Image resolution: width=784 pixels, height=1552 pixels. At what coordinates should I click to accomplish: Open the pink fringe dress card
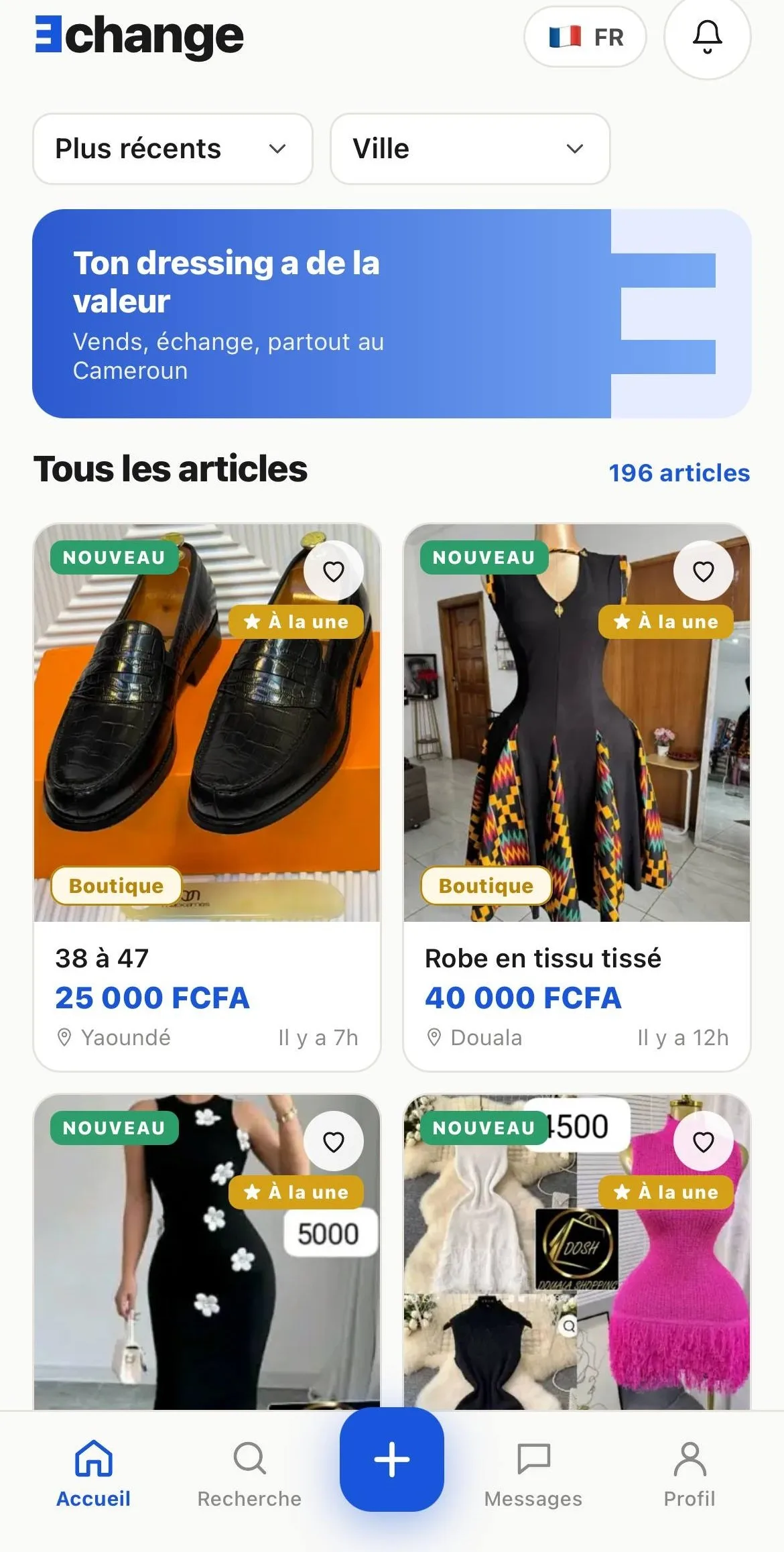point(576,1252)
